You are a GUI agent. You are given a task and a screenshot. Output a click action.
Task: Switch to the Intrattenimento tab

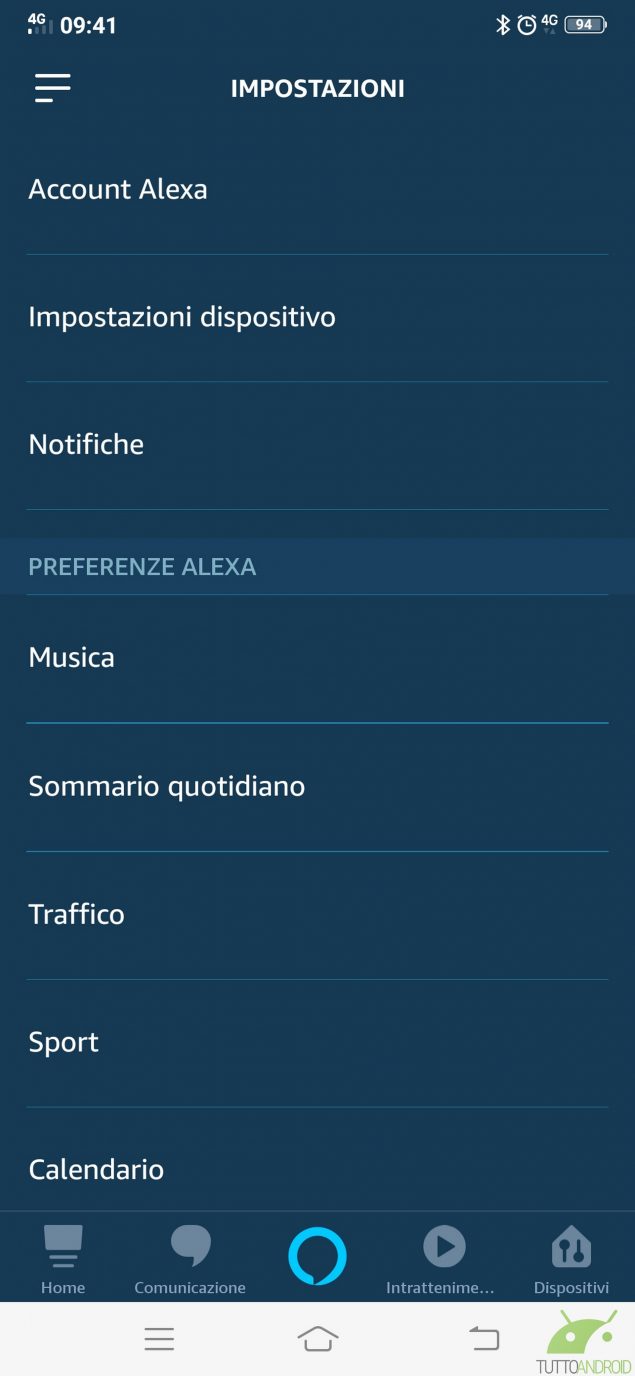tap(444, 1258)
